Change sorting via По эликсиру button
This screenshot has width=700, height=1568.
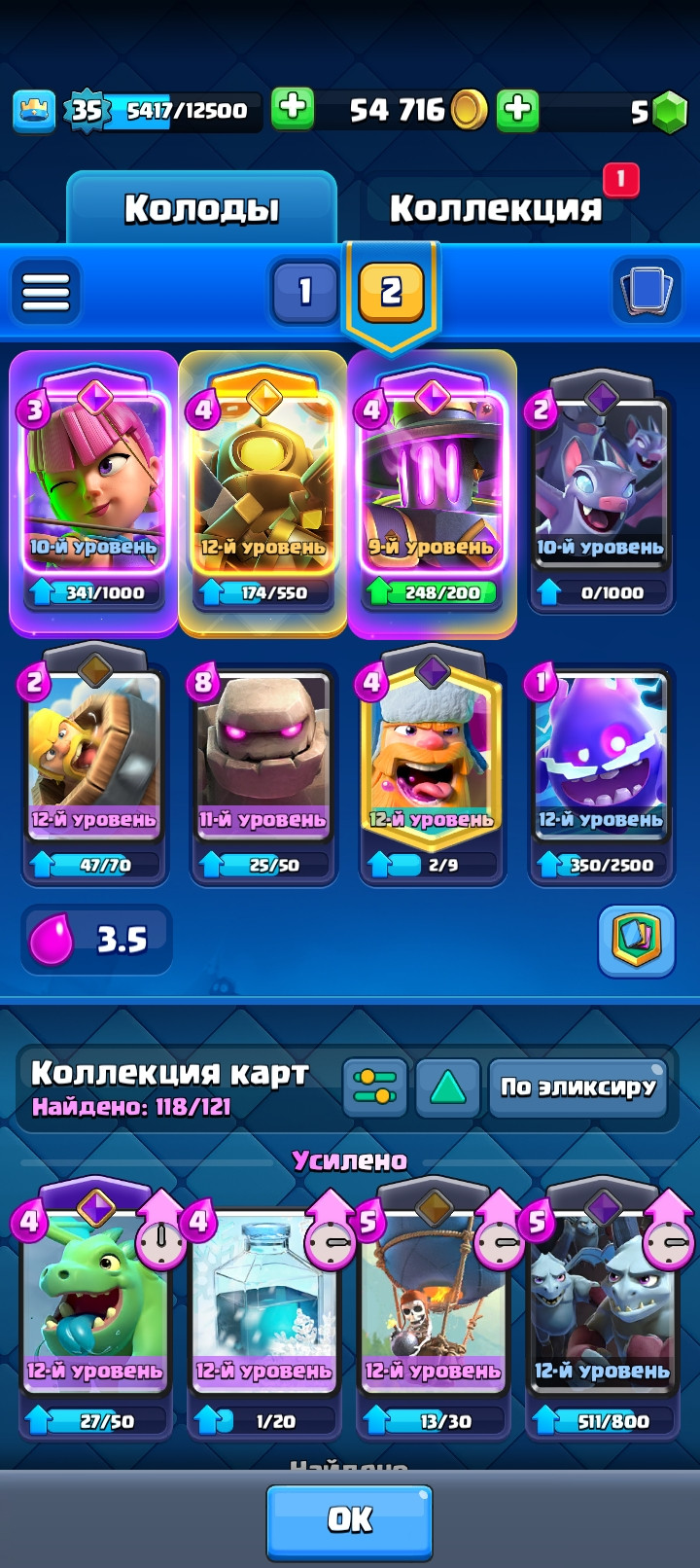pos(577,1087)
